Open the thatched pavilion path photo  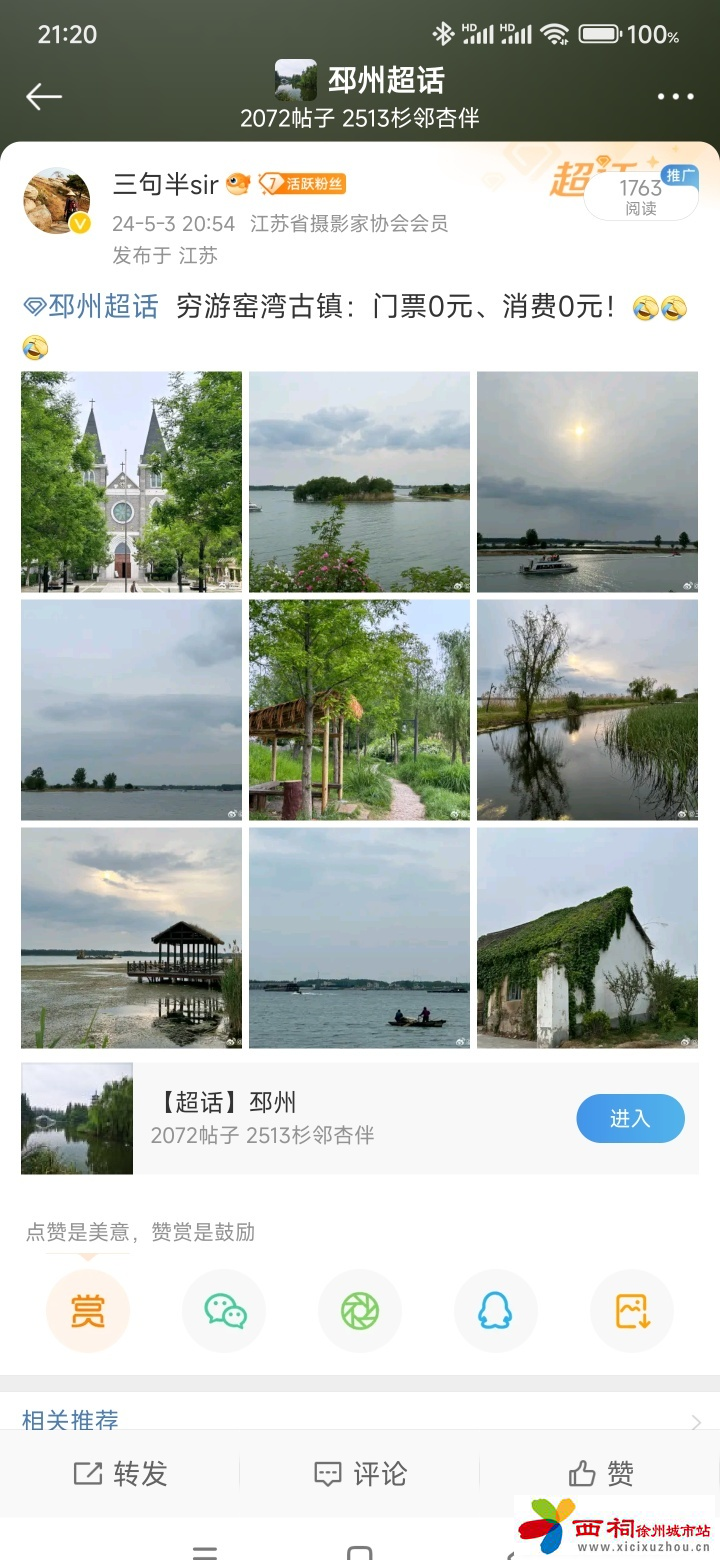[359, 710]
